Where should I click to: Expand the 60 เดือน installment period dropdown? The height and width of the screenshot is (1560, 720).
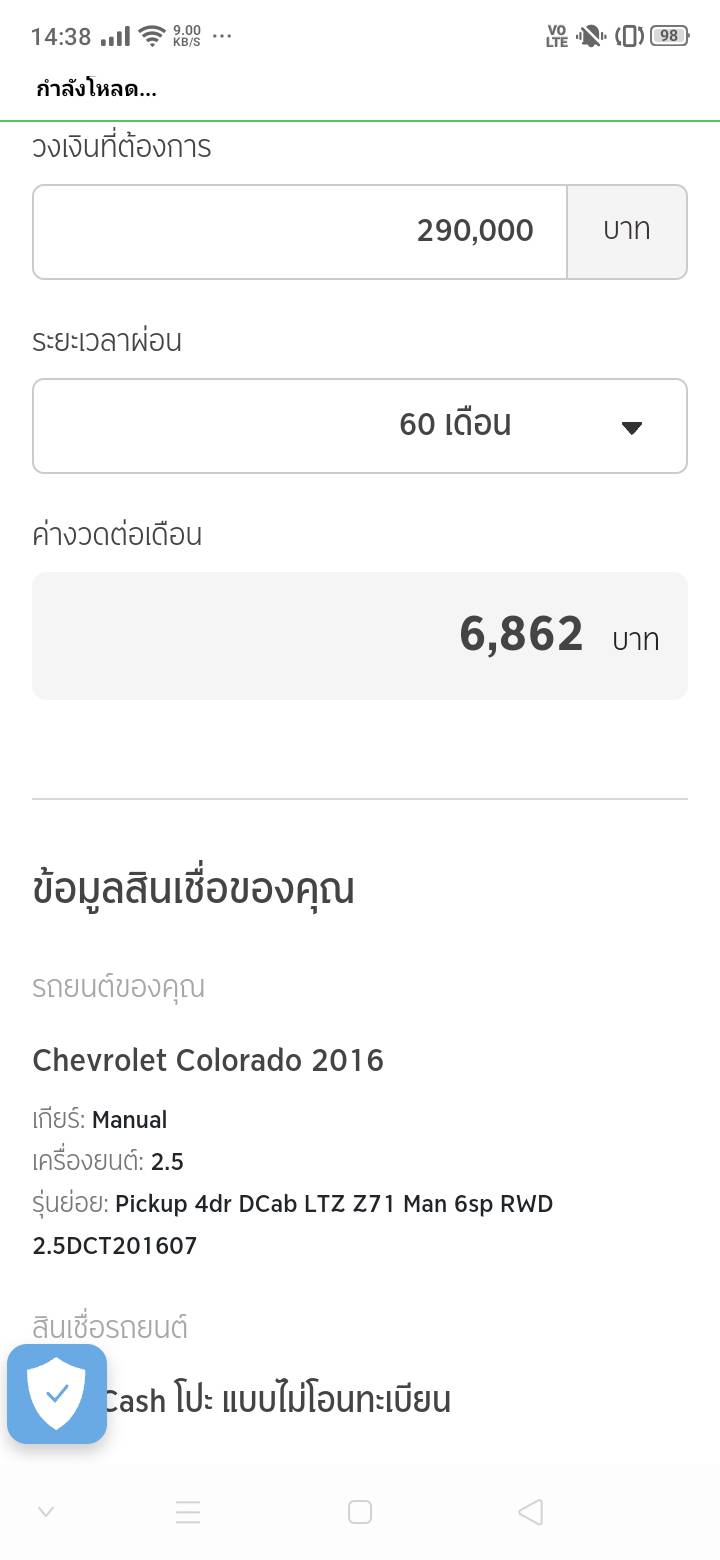tap(360, 425)
